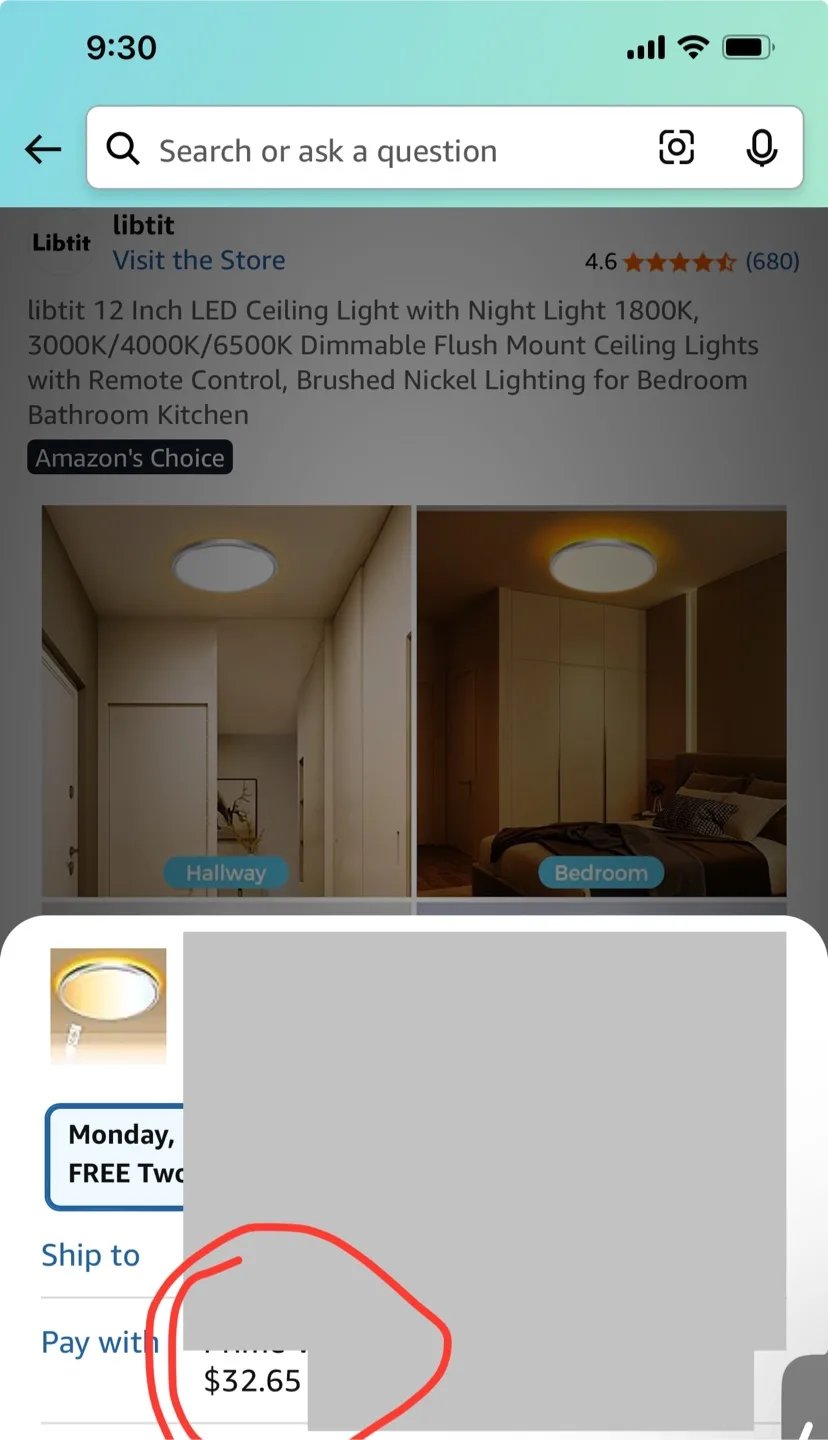Open the (680) reviews count
Image resolution: width=828 pixels, height=1440 pixels.
point(774,262)
